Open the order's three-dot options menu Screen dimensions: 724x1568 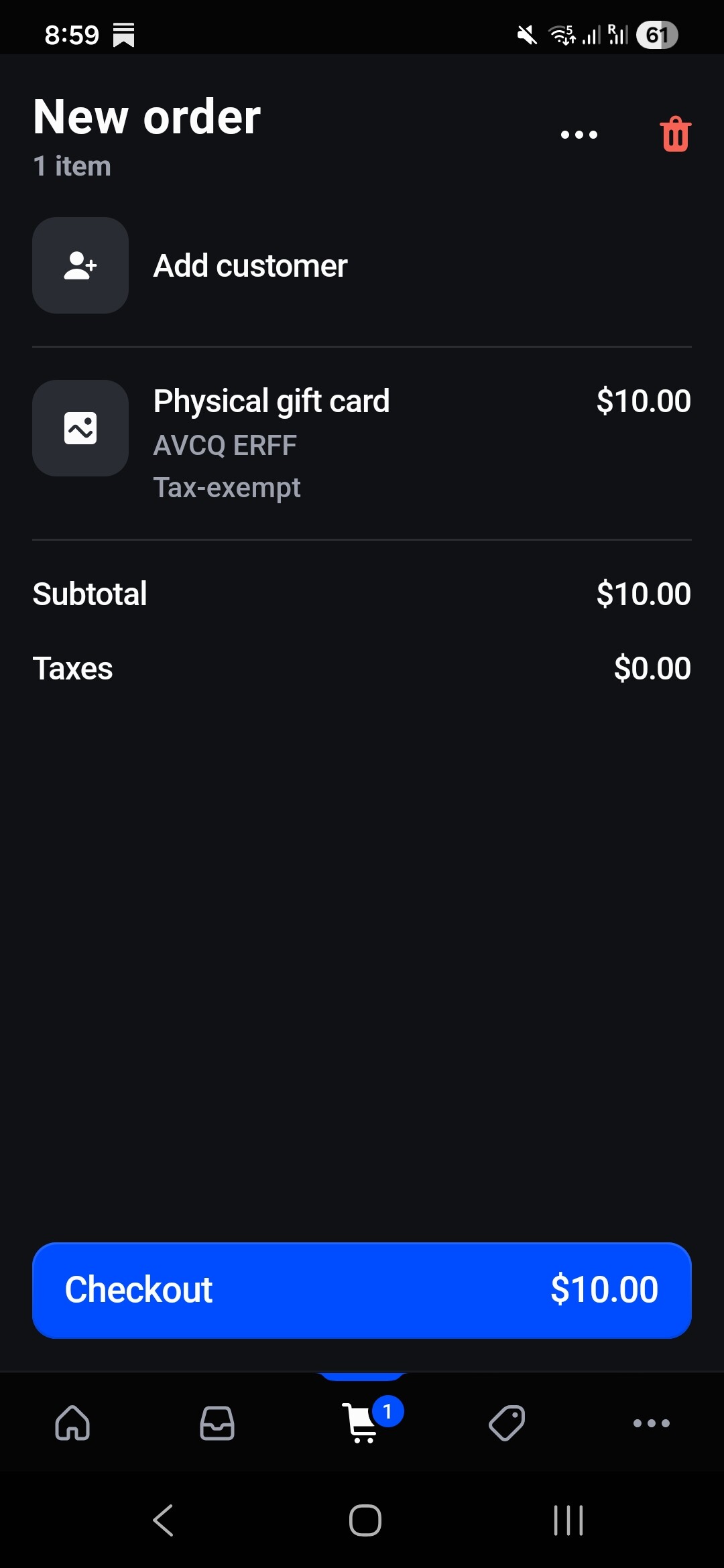(579, 135)
